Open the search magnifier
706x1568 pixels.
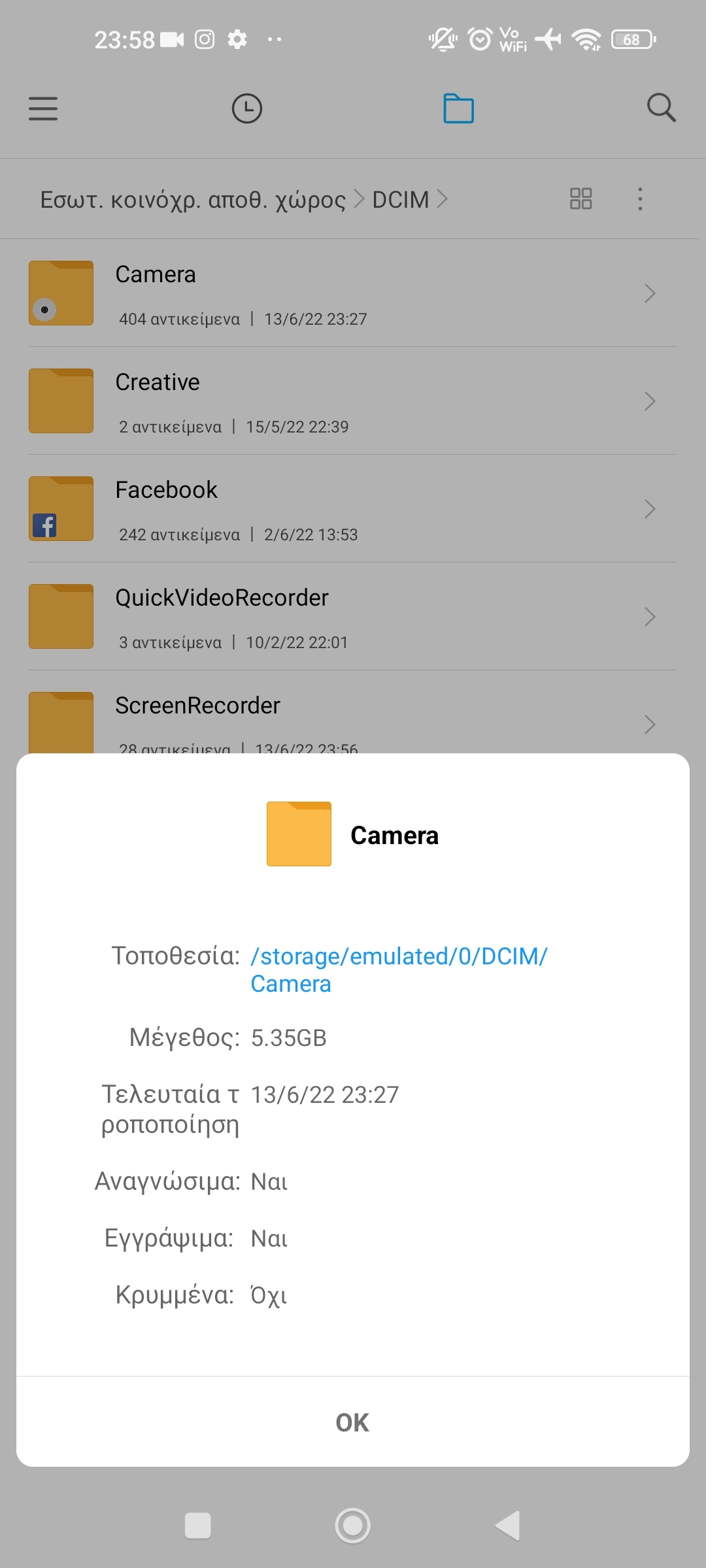point(661,108)
